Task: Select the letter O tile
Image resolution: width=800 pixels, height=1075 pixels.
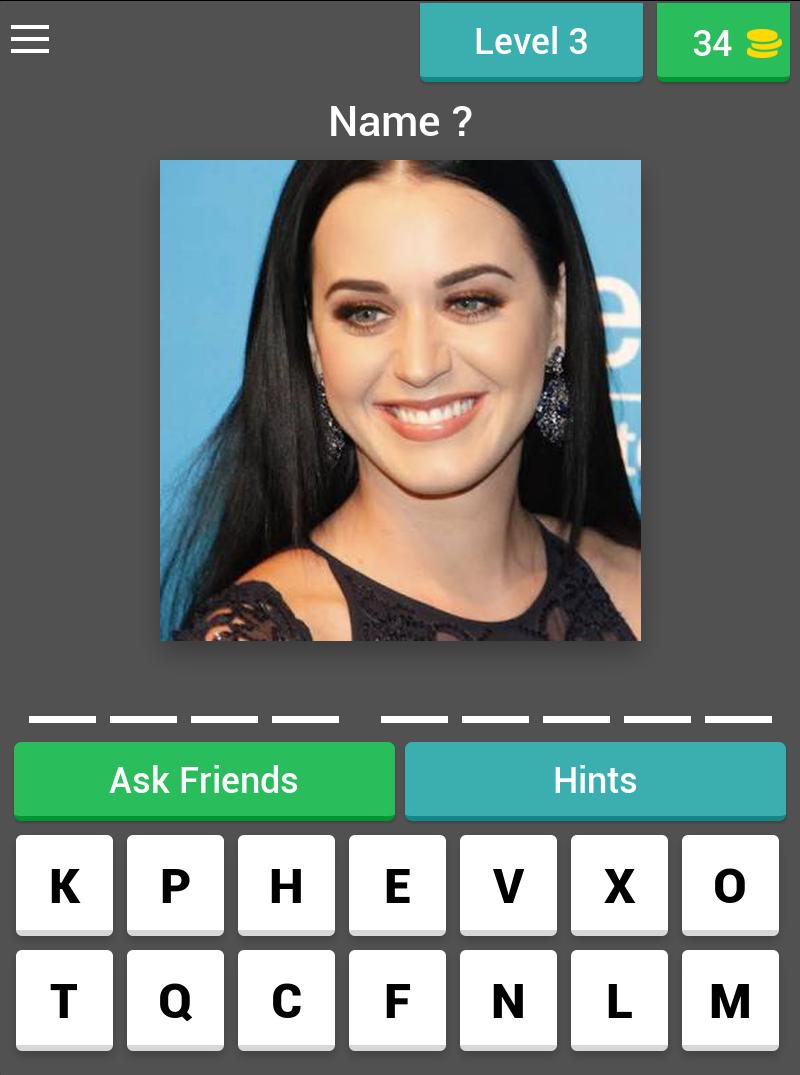Action: click(x=730, y=885)
